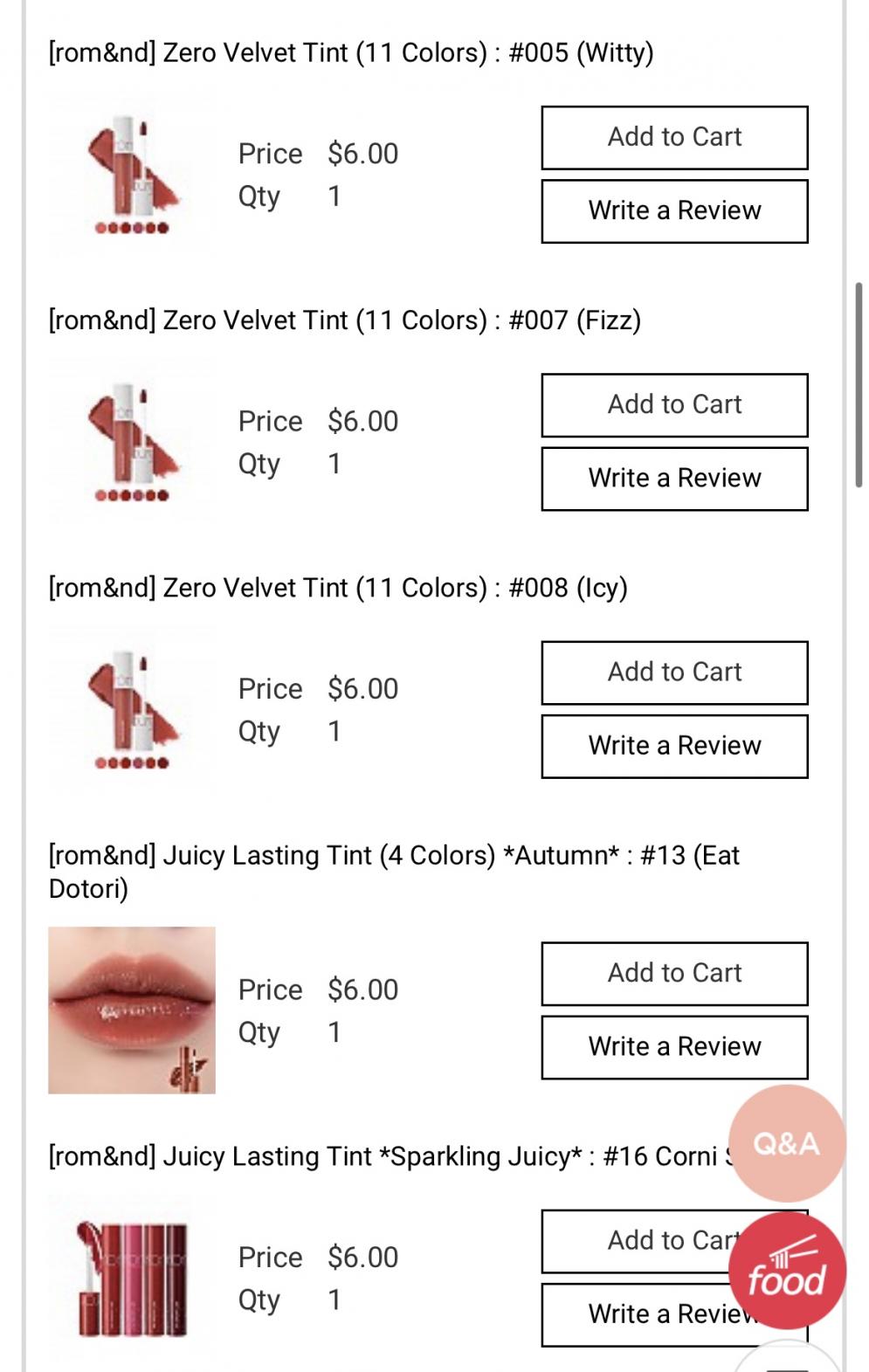Add #005 Witty tint to cart

pos(674,138)
